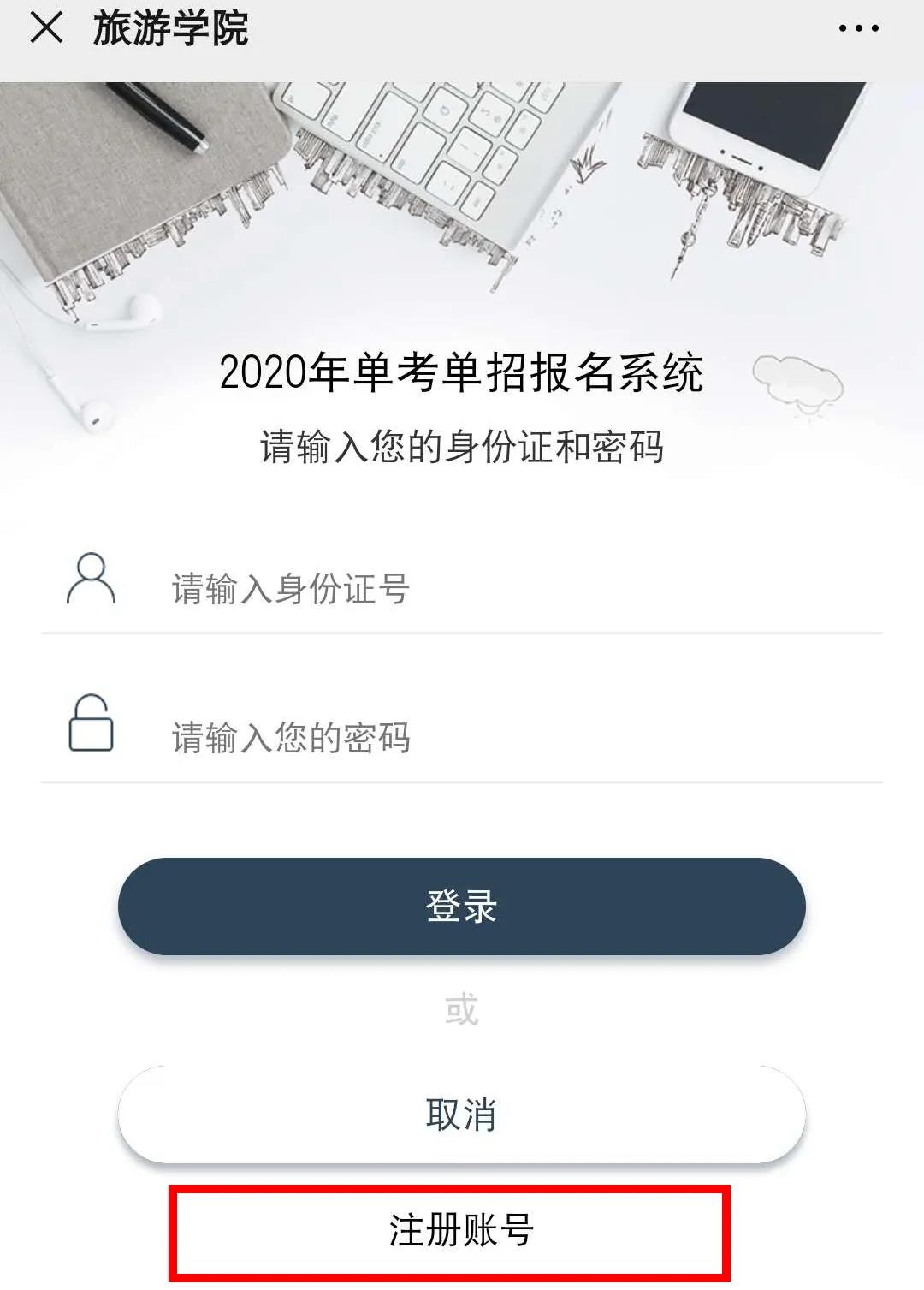Open 注册账号 to register an account
Screen dimensions: 924x1290
pyautogui.click(x=462, y=1231)
